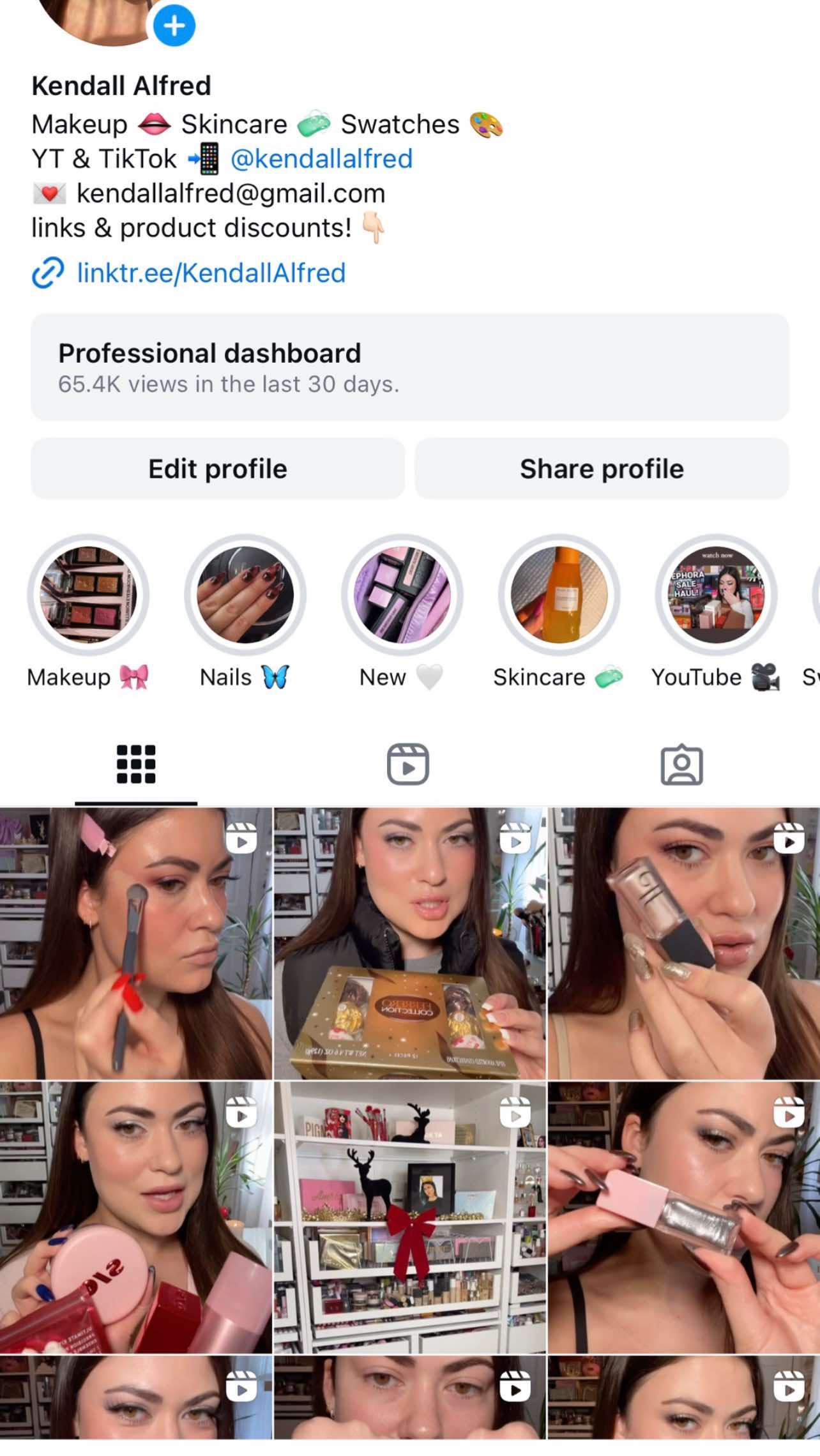This screenshot has height=1456, width=820.
Task: Open the reel with the silver lip gloss
Action: coord(683,1217)
